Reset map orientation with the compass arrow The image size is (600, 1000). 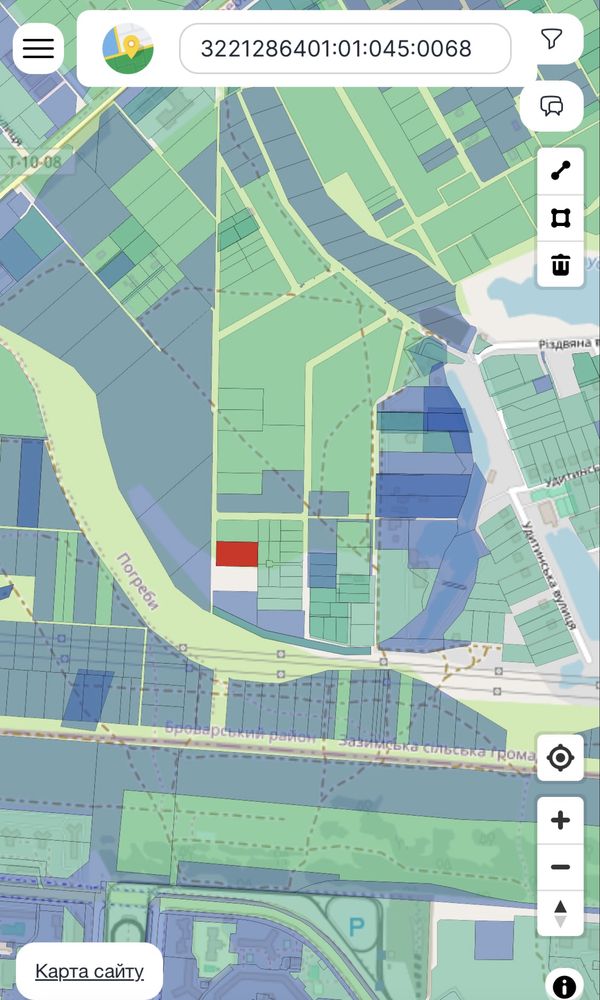pos(560,913)
